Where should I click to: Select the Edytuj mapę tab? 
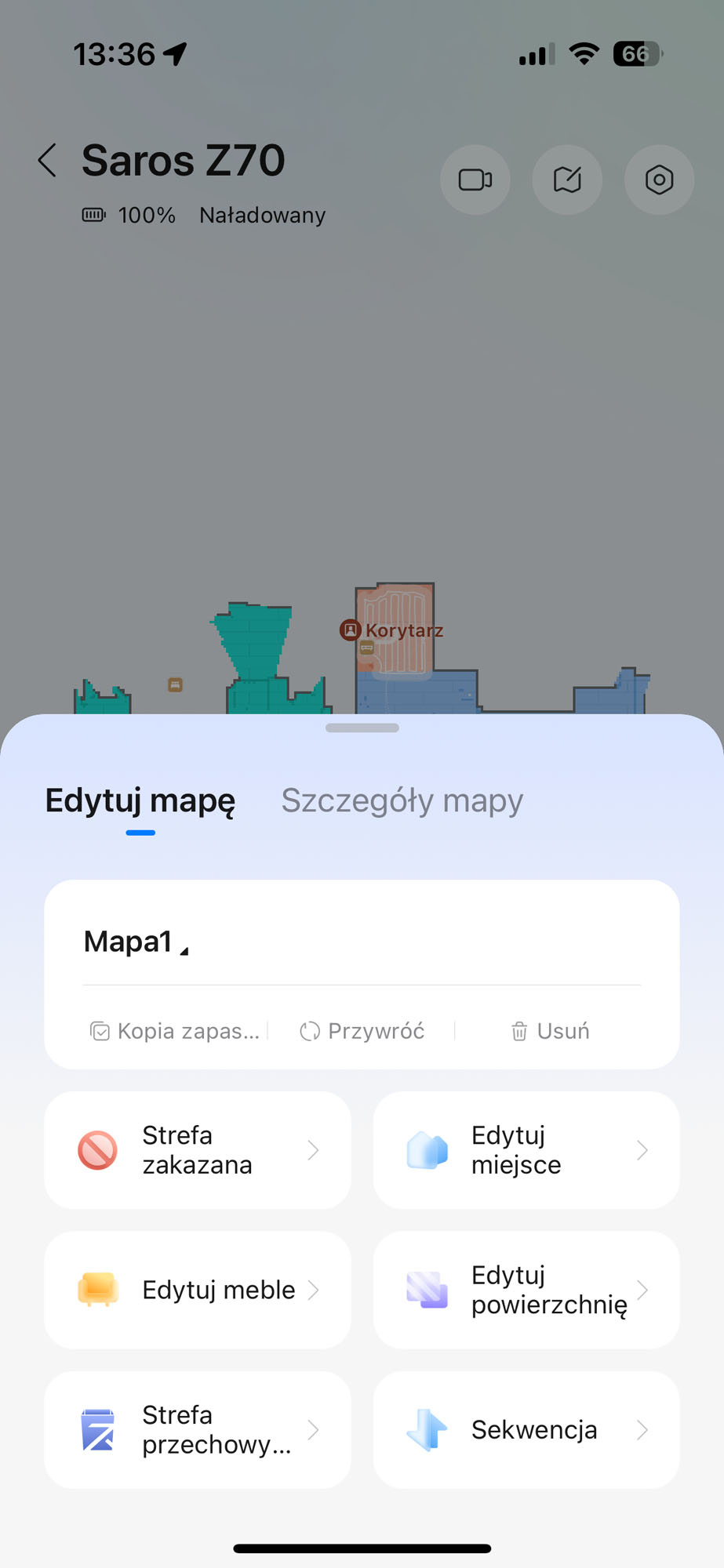[x=140, y=800]
